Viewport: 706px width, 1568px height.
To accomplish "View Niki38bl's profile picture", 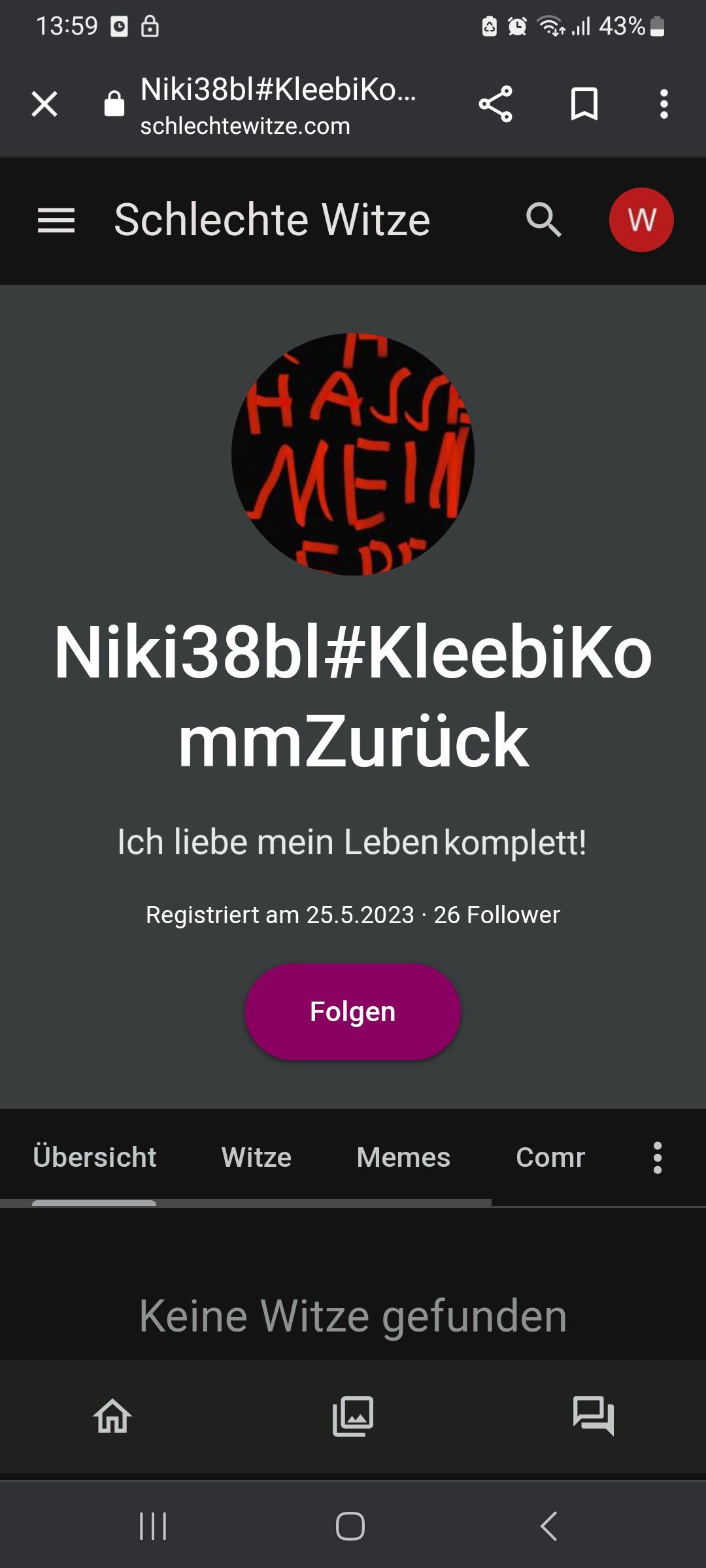I will click(x=353, y=454).
